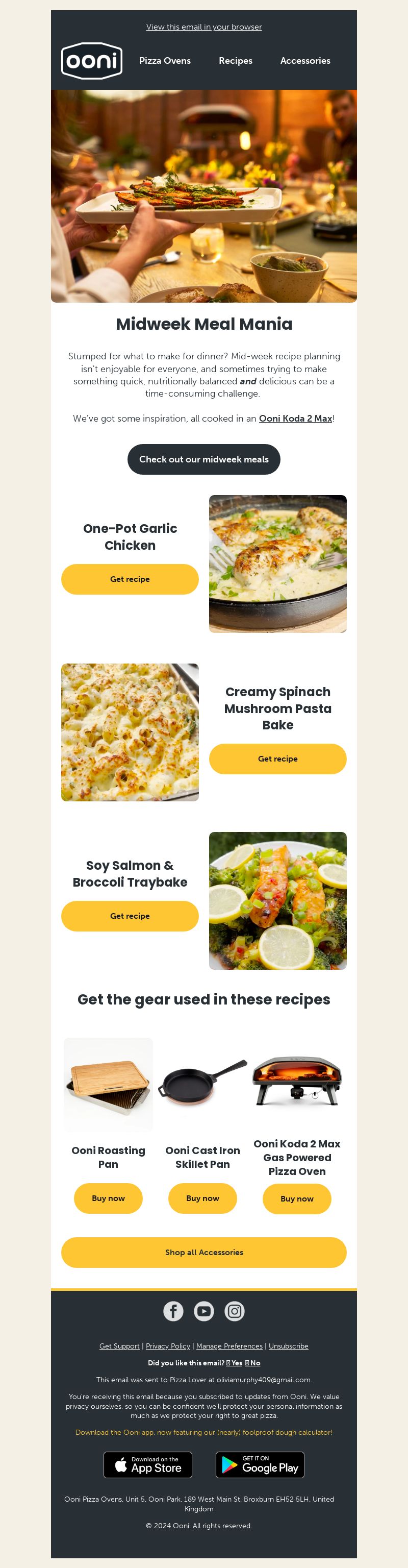The image size is (408, 1568).
Task: Visit Ooni's Facebook page
Action: coord(173,1311)
